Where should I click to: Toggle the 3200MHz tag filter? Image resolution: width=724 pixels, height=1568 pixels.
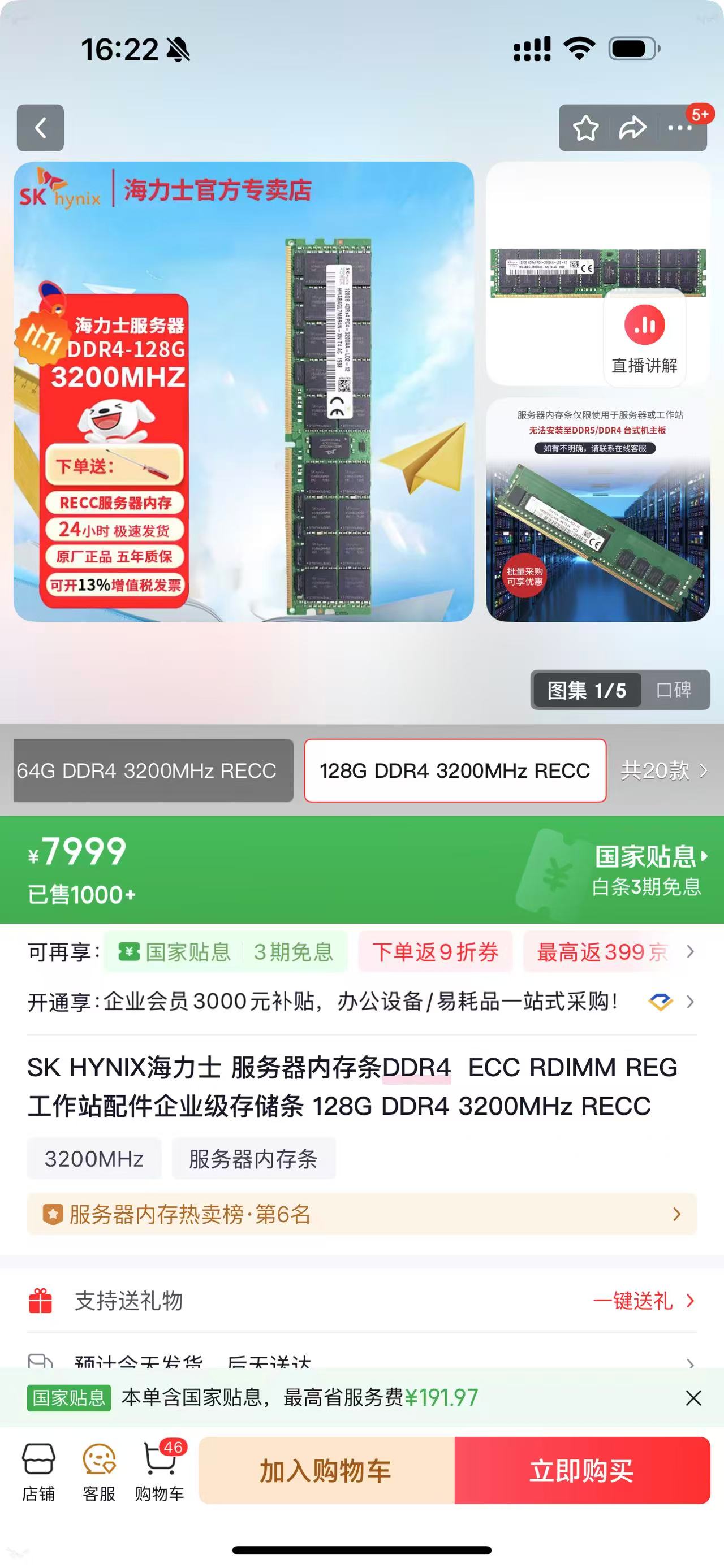[x=95, y=1158]
